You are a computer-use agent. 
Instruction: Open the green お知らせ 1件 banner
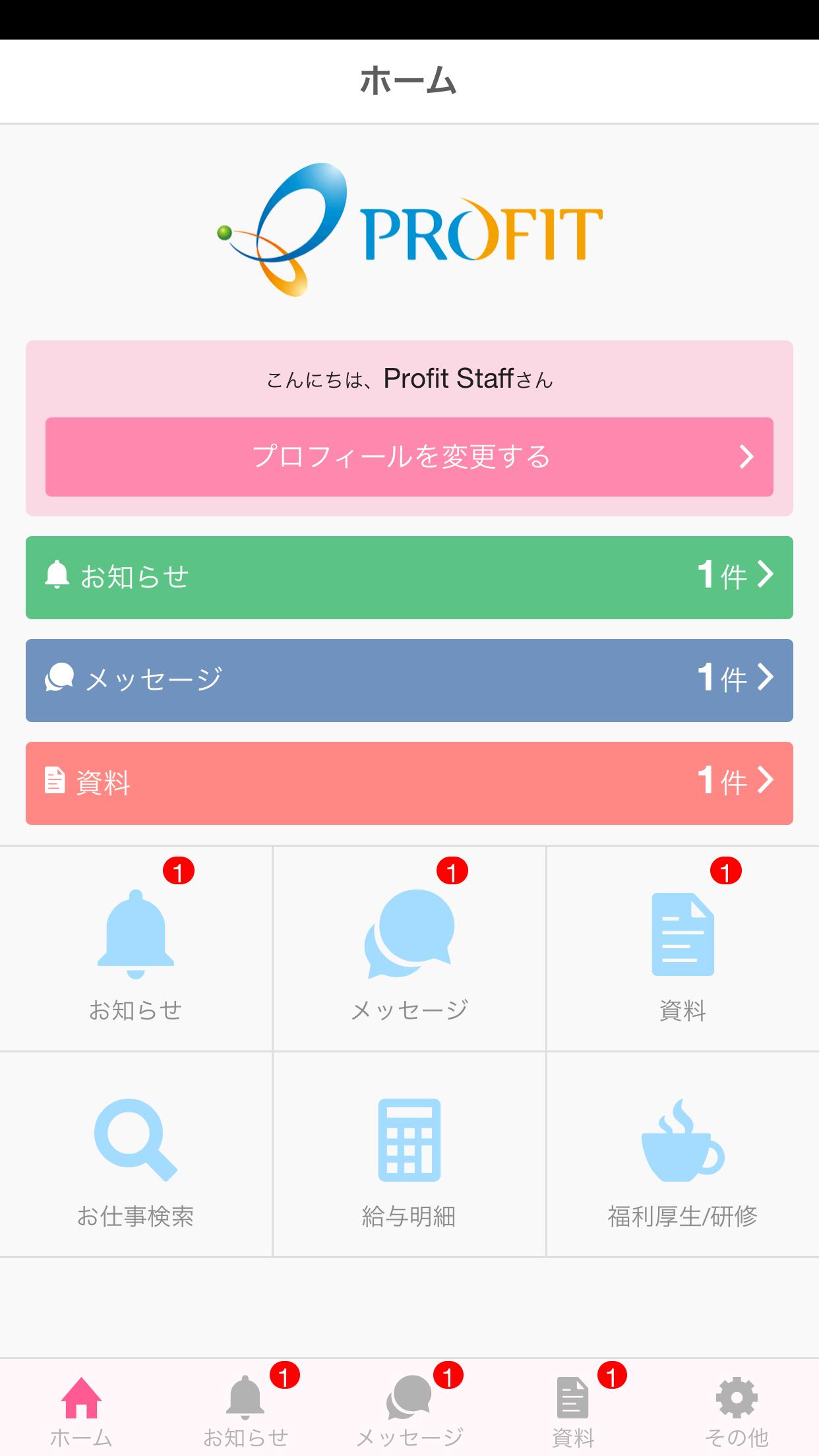point(409,578)
